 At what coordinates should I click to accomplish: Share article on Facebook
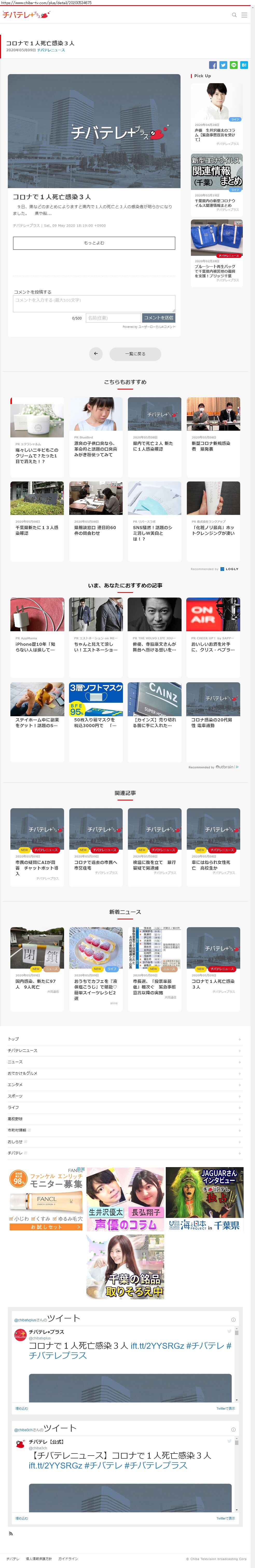tap(213, 65)
